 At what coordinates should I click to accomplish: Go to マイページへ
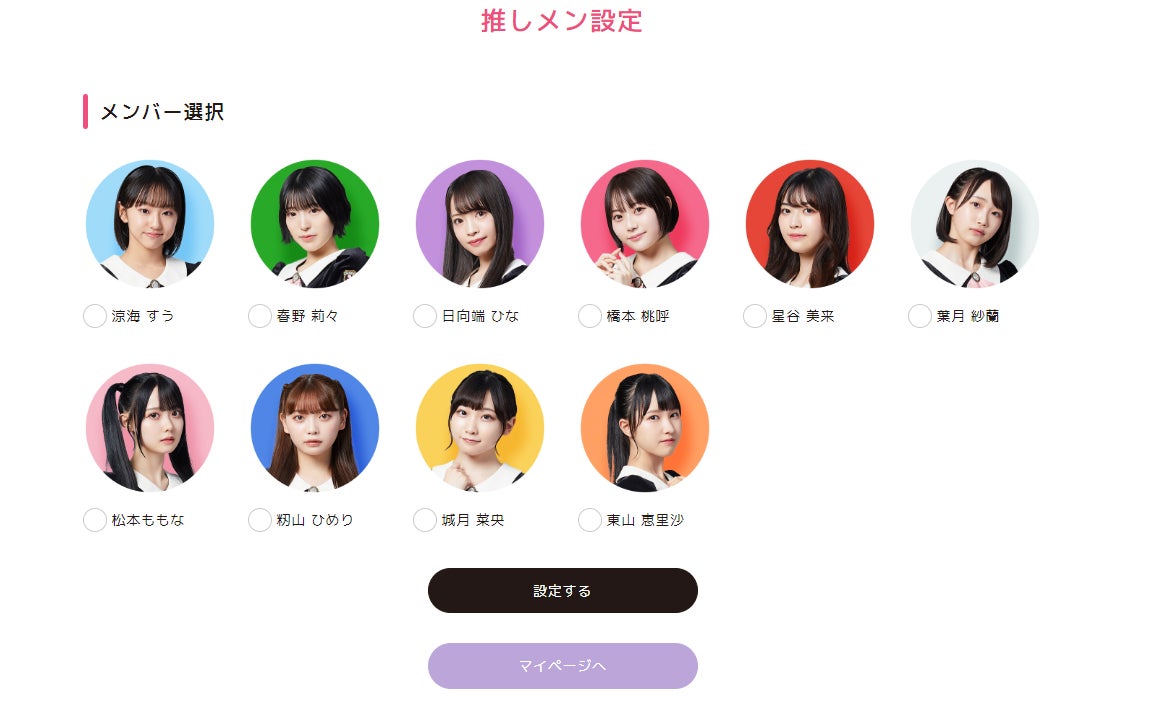click(x=562, y=666)
